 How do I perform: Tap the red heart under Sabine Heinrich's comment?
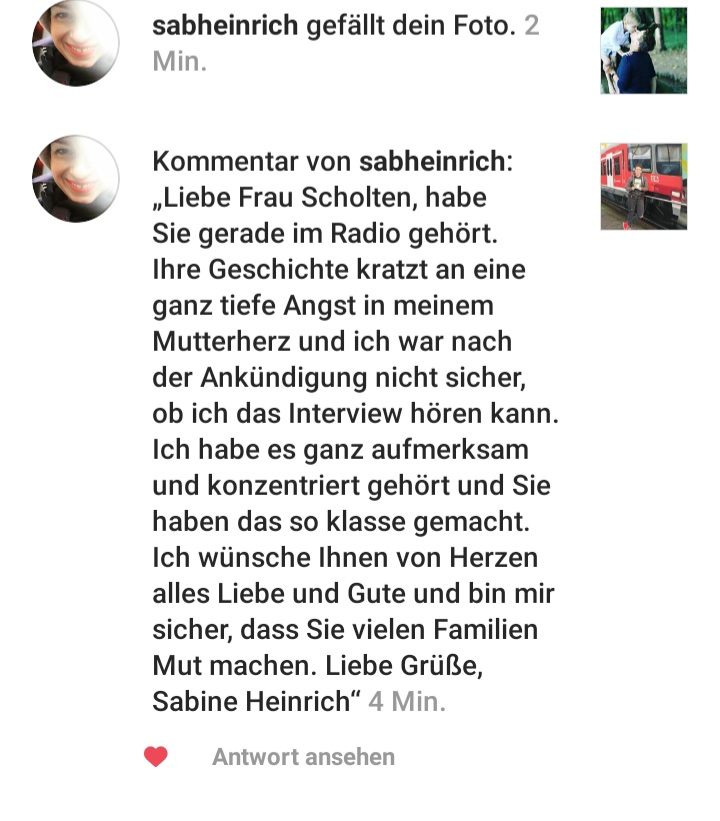tap(156, 757)
